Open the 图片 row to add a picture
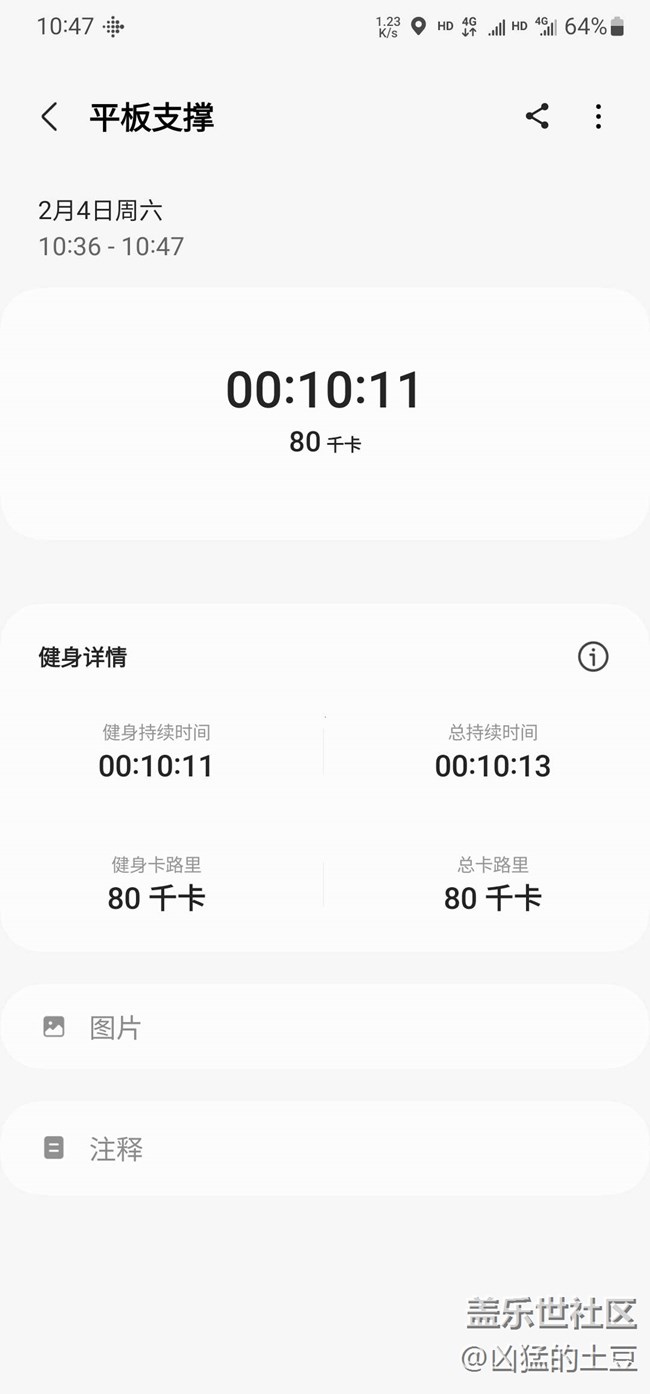This screenshot has height=1394, width=650. [325, 1027]
